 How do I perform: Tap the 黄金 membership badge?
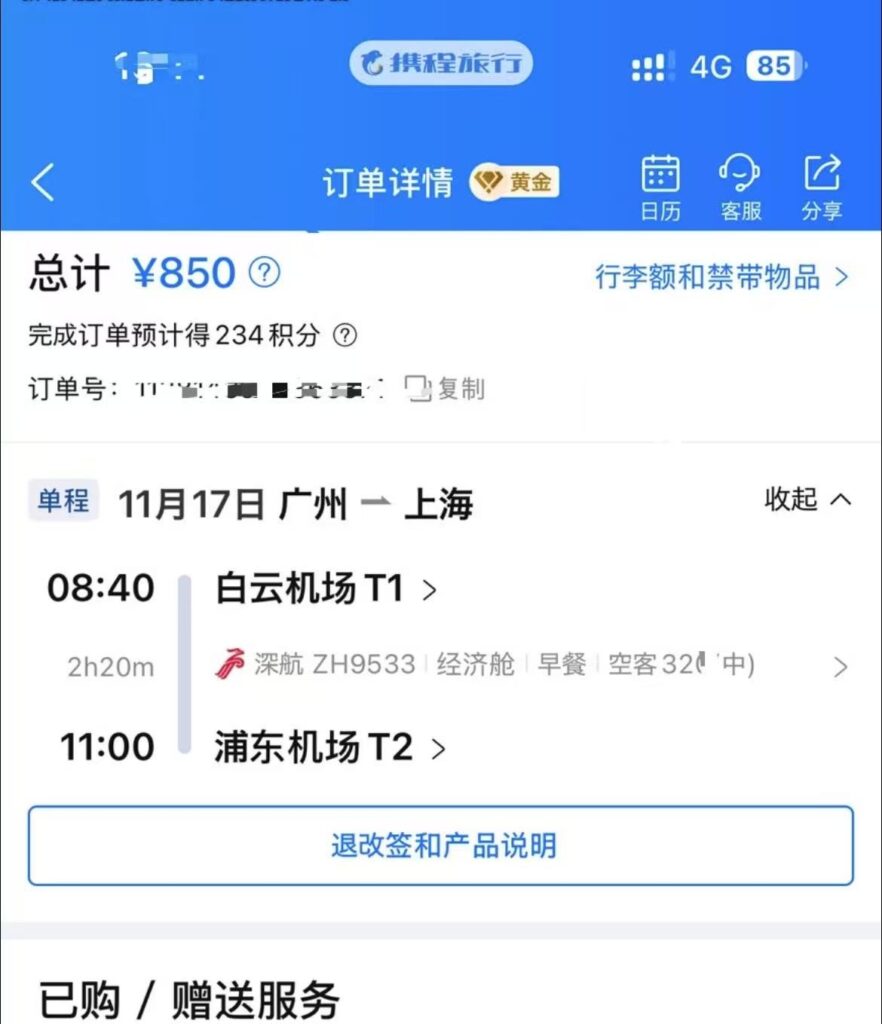coord(515,182)
